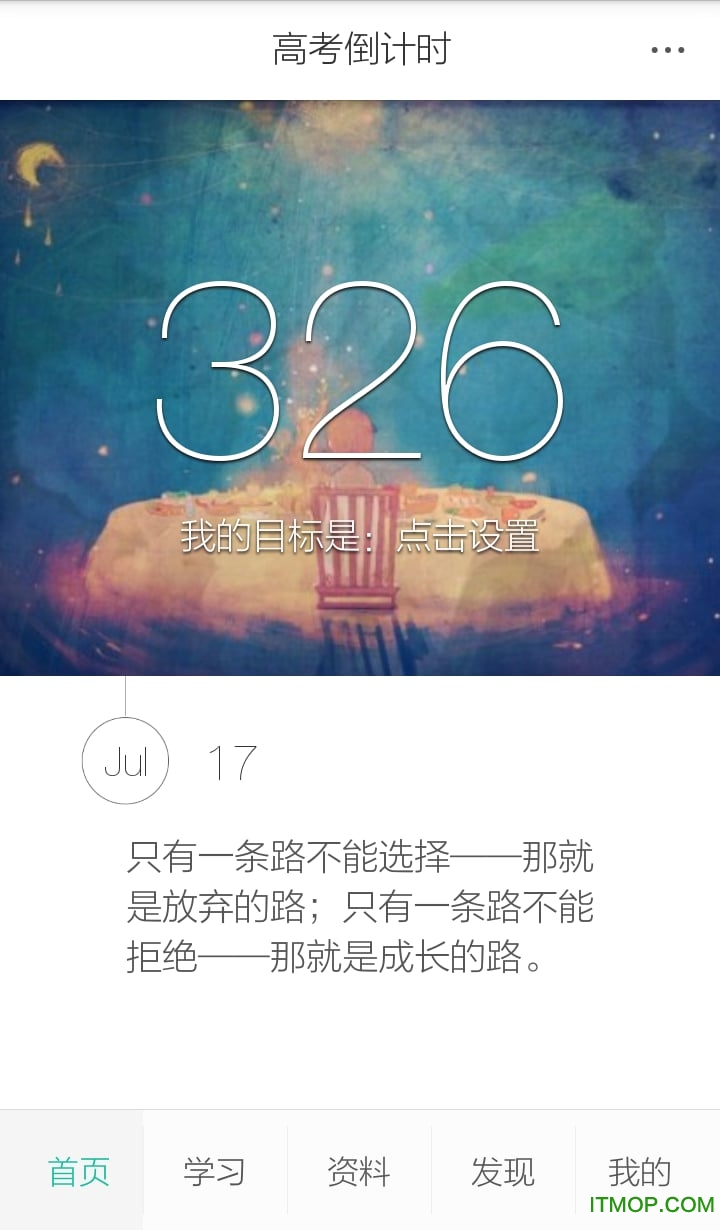The height and width of the screenshot is (1230, 720).
Task: Go to the 资料 tab
Action: click(358, 1171)
